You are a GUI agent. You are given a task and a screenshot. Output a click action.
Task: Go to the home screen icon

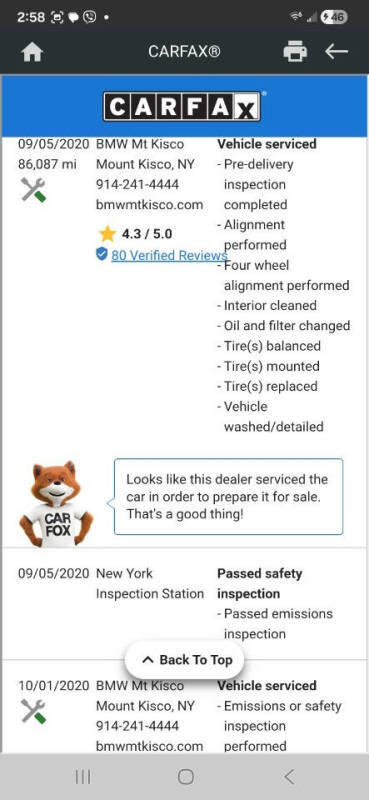(x=32, y=52)
